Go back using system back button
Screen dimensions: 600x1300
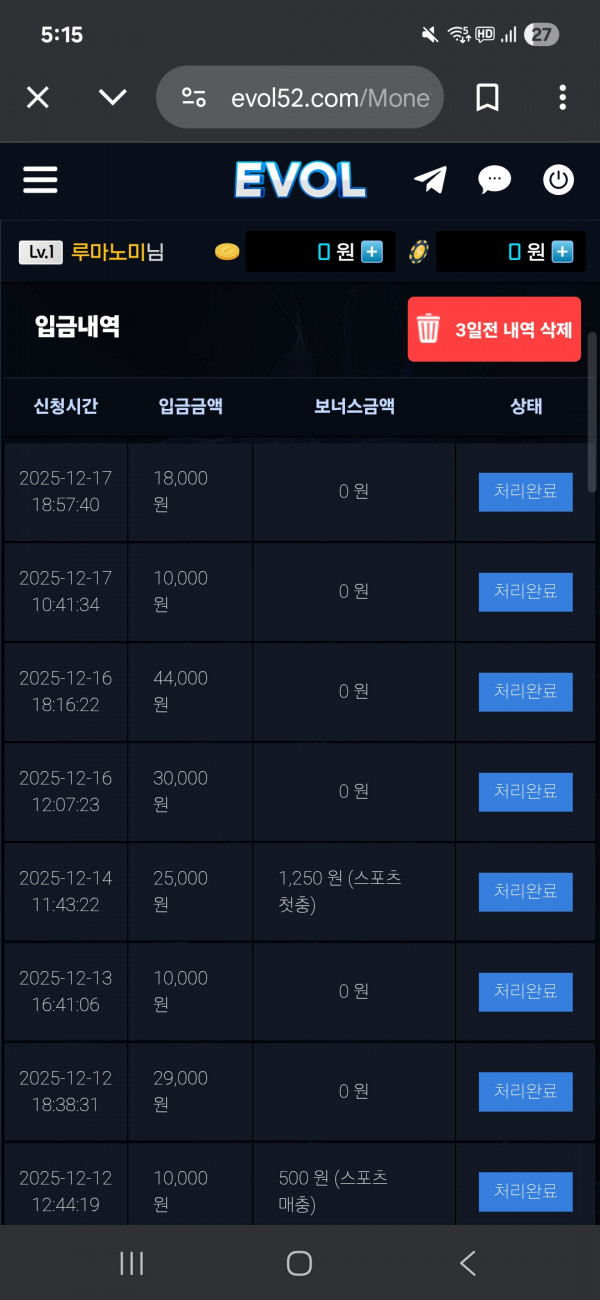pos(467,1263)
